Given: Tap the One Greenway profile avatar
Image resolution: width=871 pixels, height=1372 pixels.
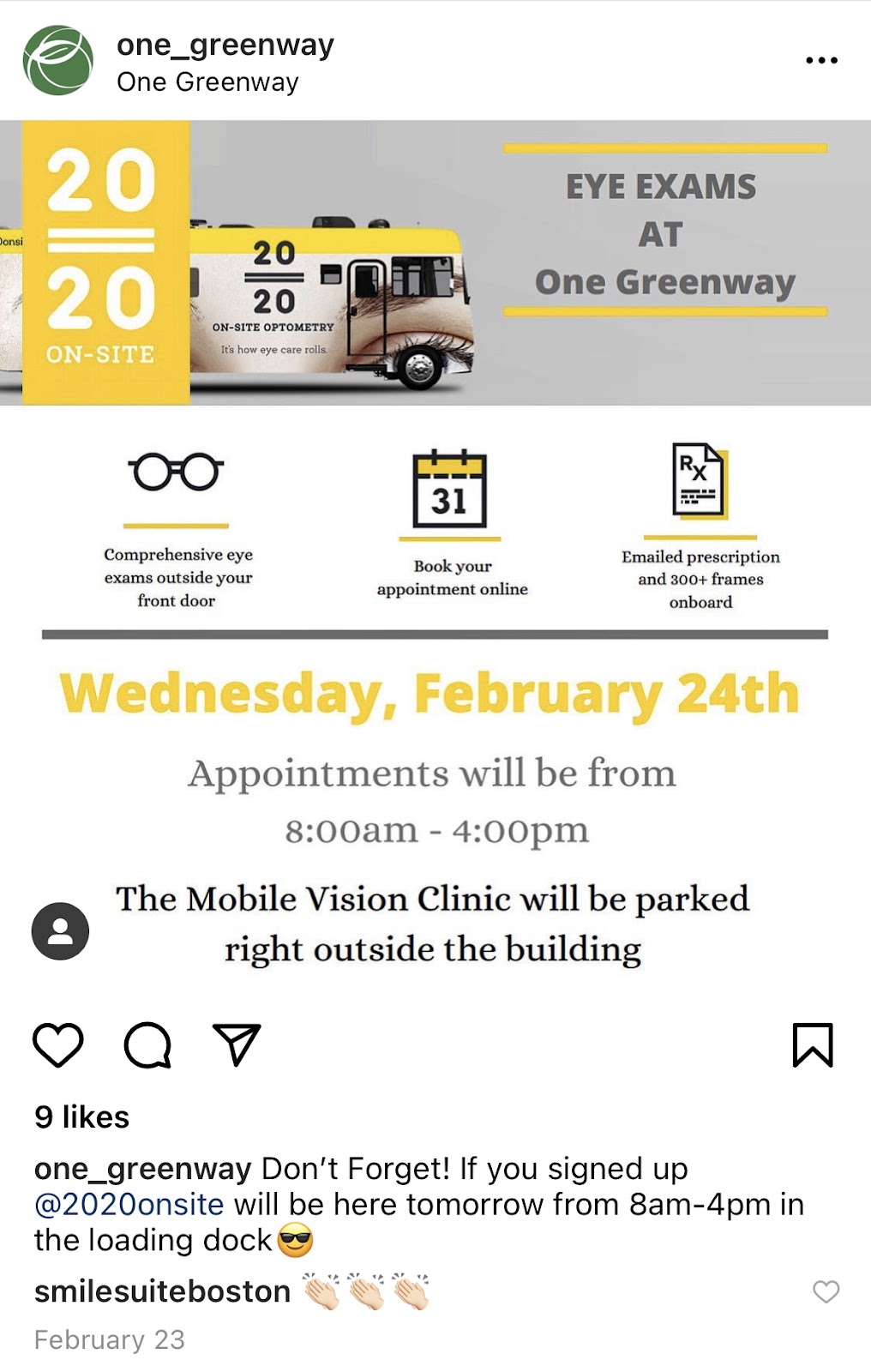Looking at the screenshot, I should coord(57,60).
